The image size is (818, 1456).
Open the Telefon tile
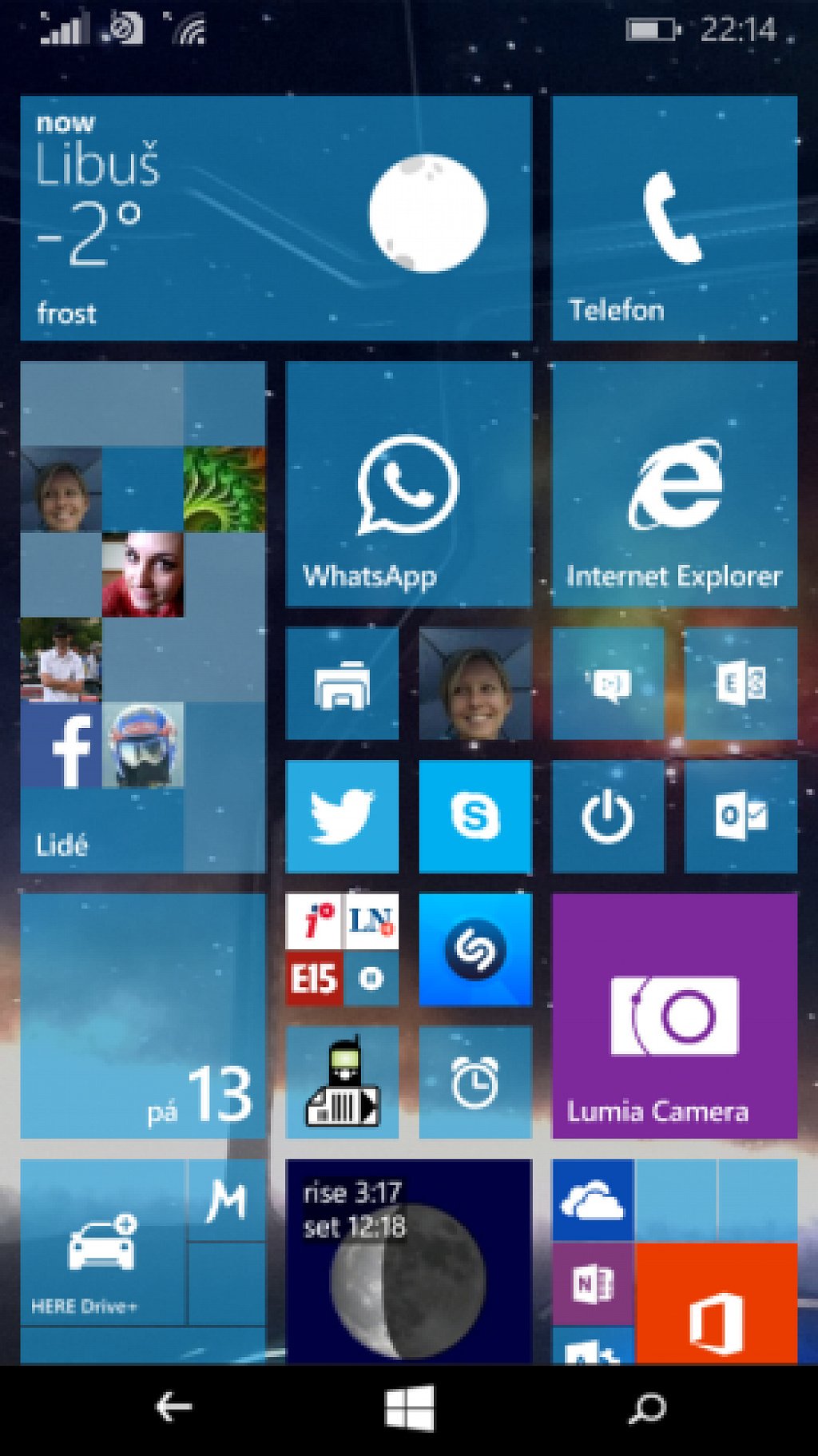(674, 218)
